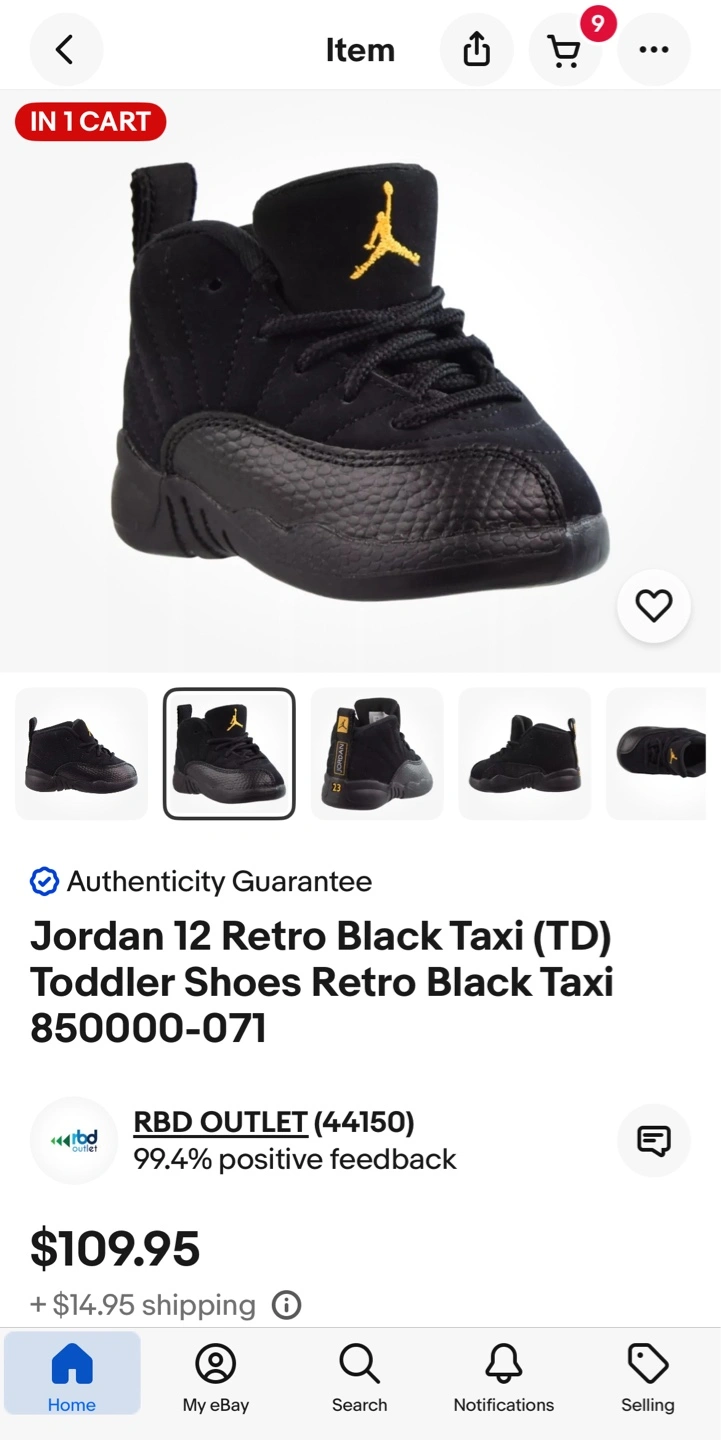Open the Notifications tab

coord(503,1376)
